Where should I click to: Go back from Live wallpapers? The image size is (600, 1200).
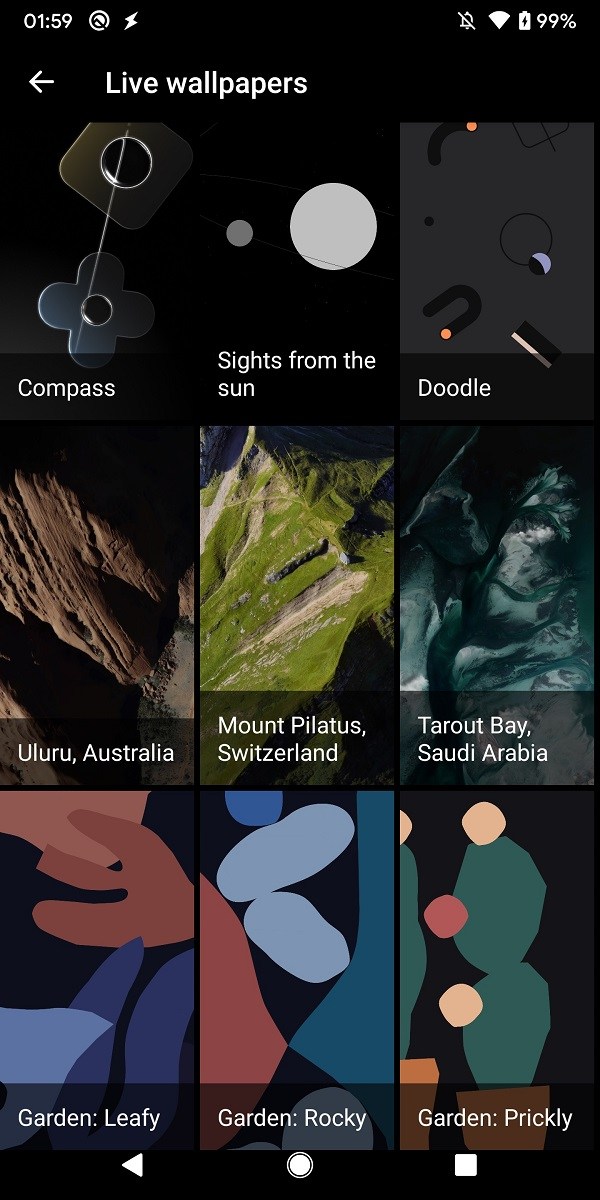(x=41, y=83)
